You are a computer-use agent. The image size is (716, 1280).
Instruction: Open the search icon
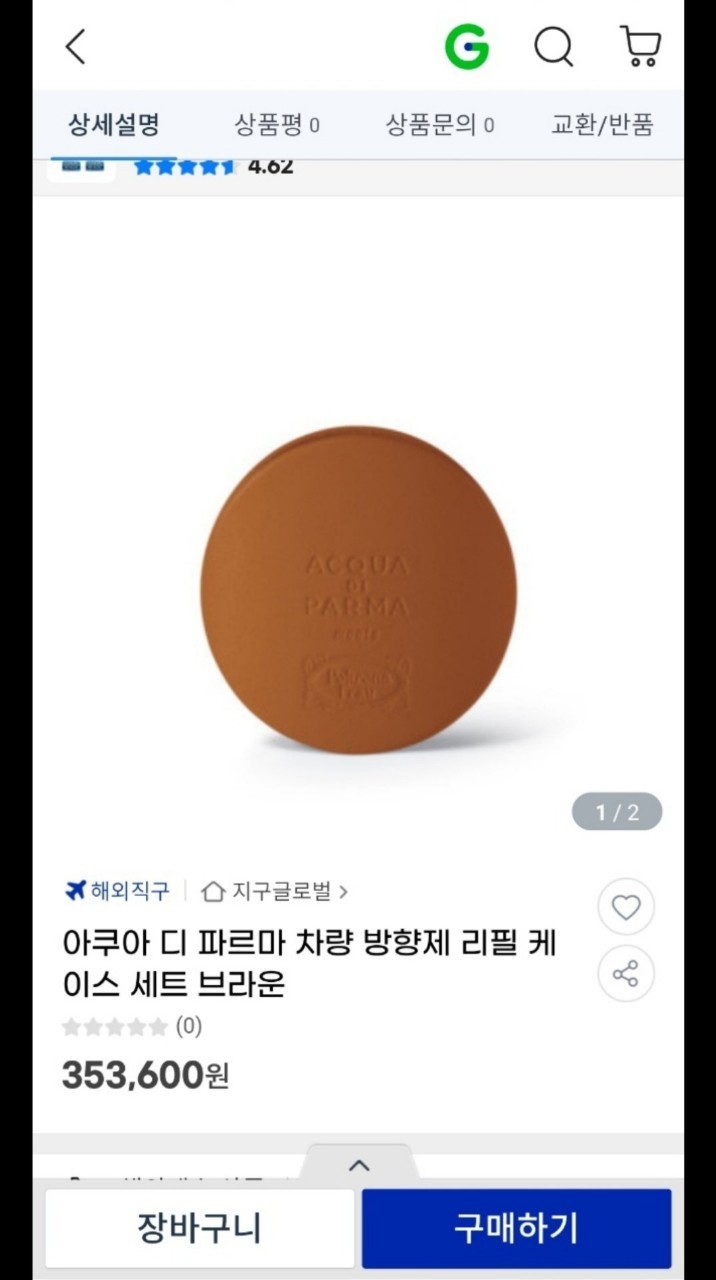click(x=553, y=46)
